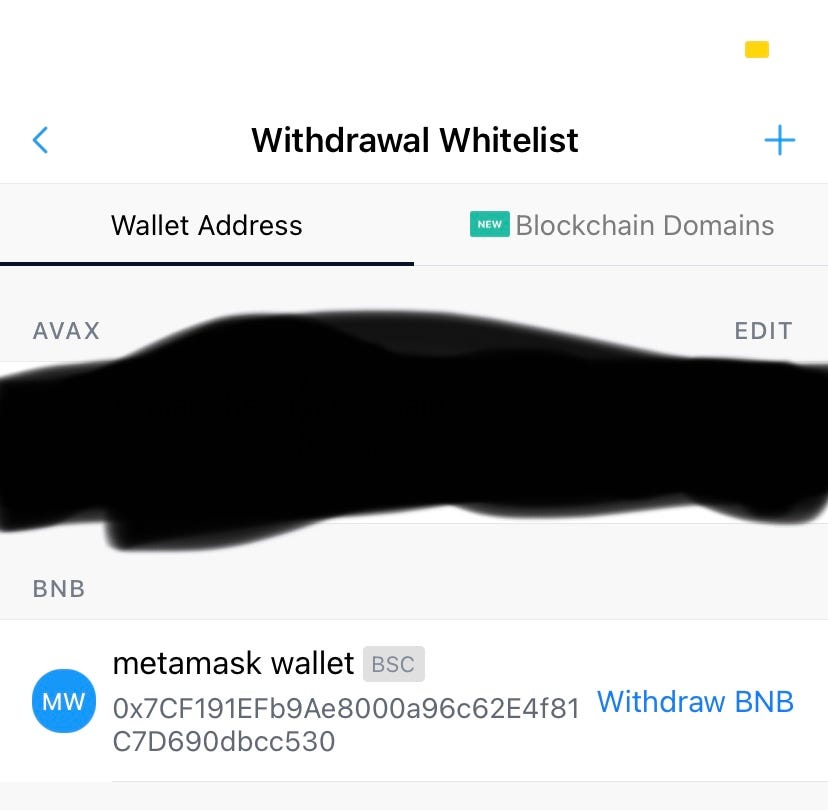Tap Withdraw BNB link

tap(695, 702)
